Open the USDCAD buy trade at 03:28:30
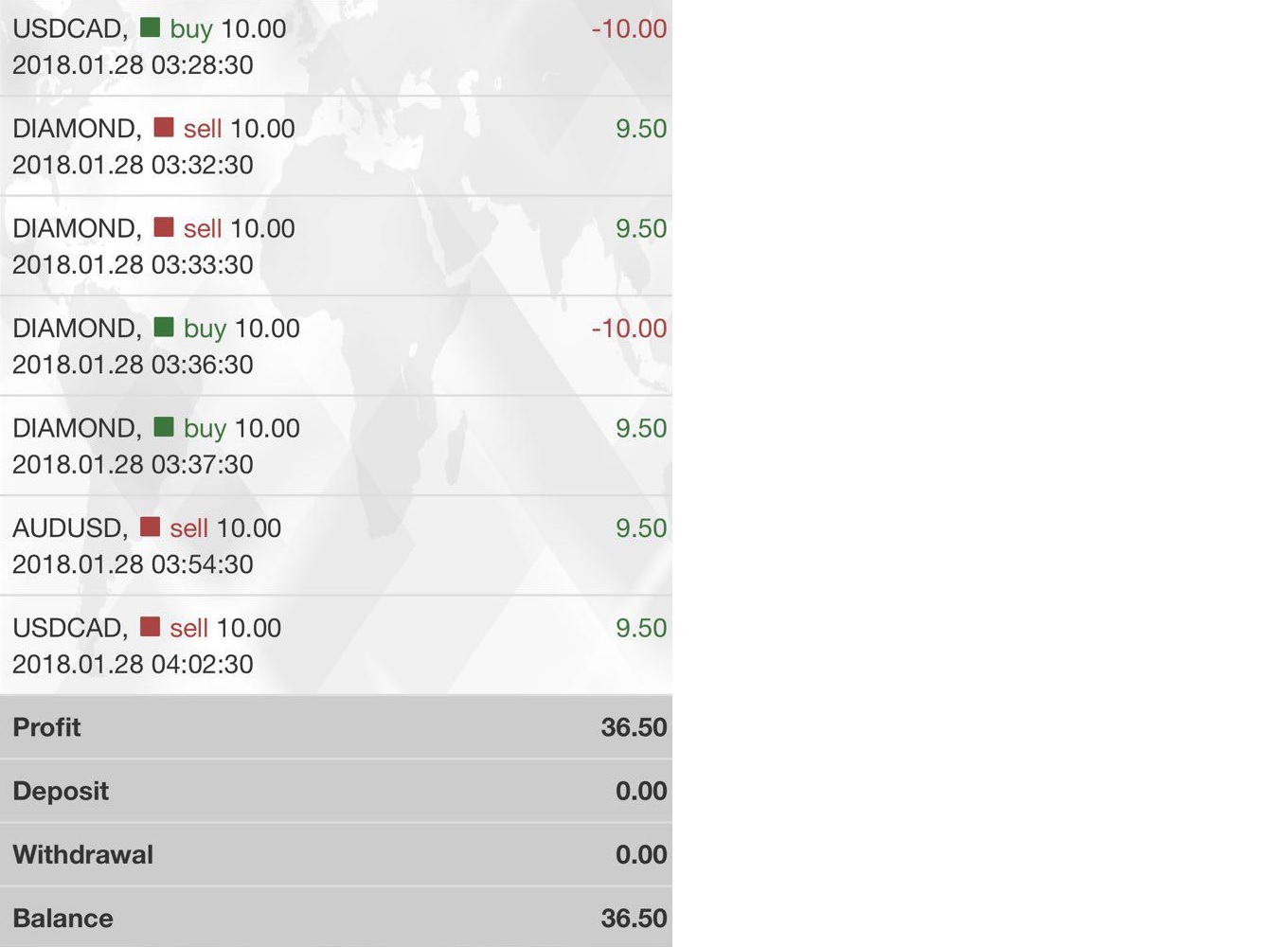This screenshot has height=947, width=1288. pos(336,46)
